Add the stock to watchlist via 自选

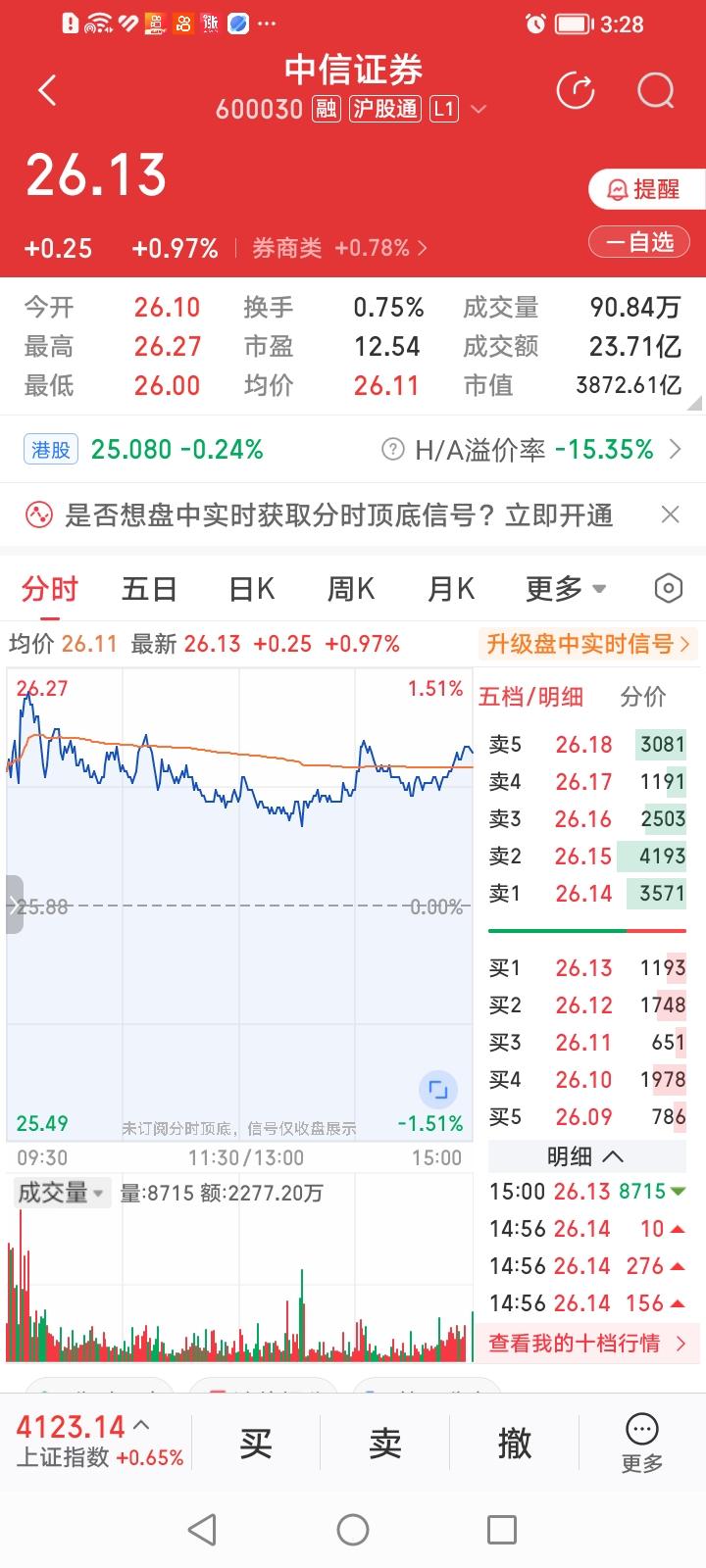tap(638, 241)
